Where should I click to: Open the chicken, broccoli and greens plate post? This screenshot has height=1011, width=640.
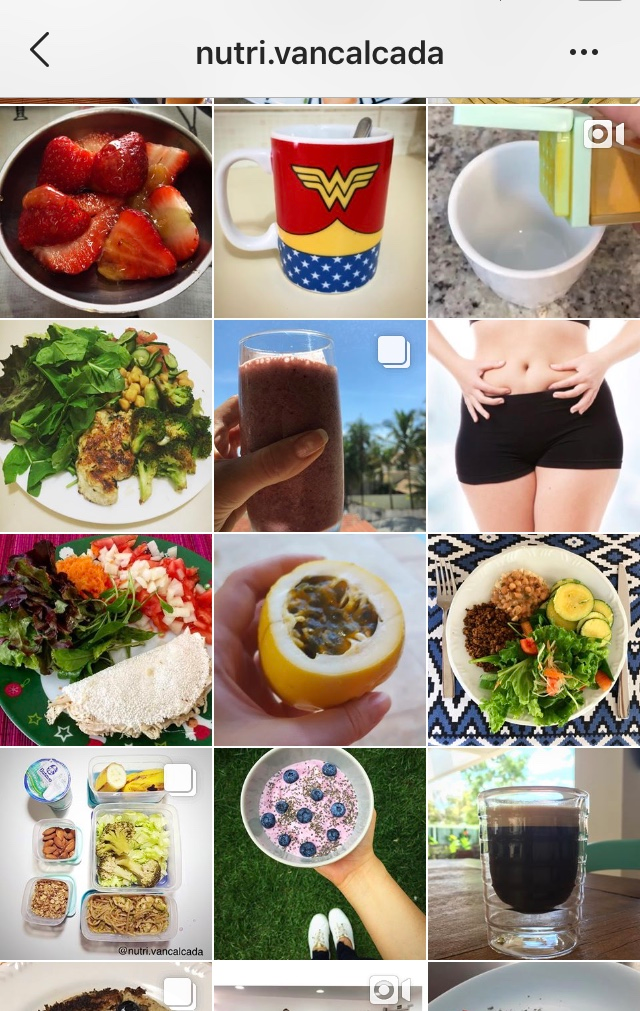106,426
